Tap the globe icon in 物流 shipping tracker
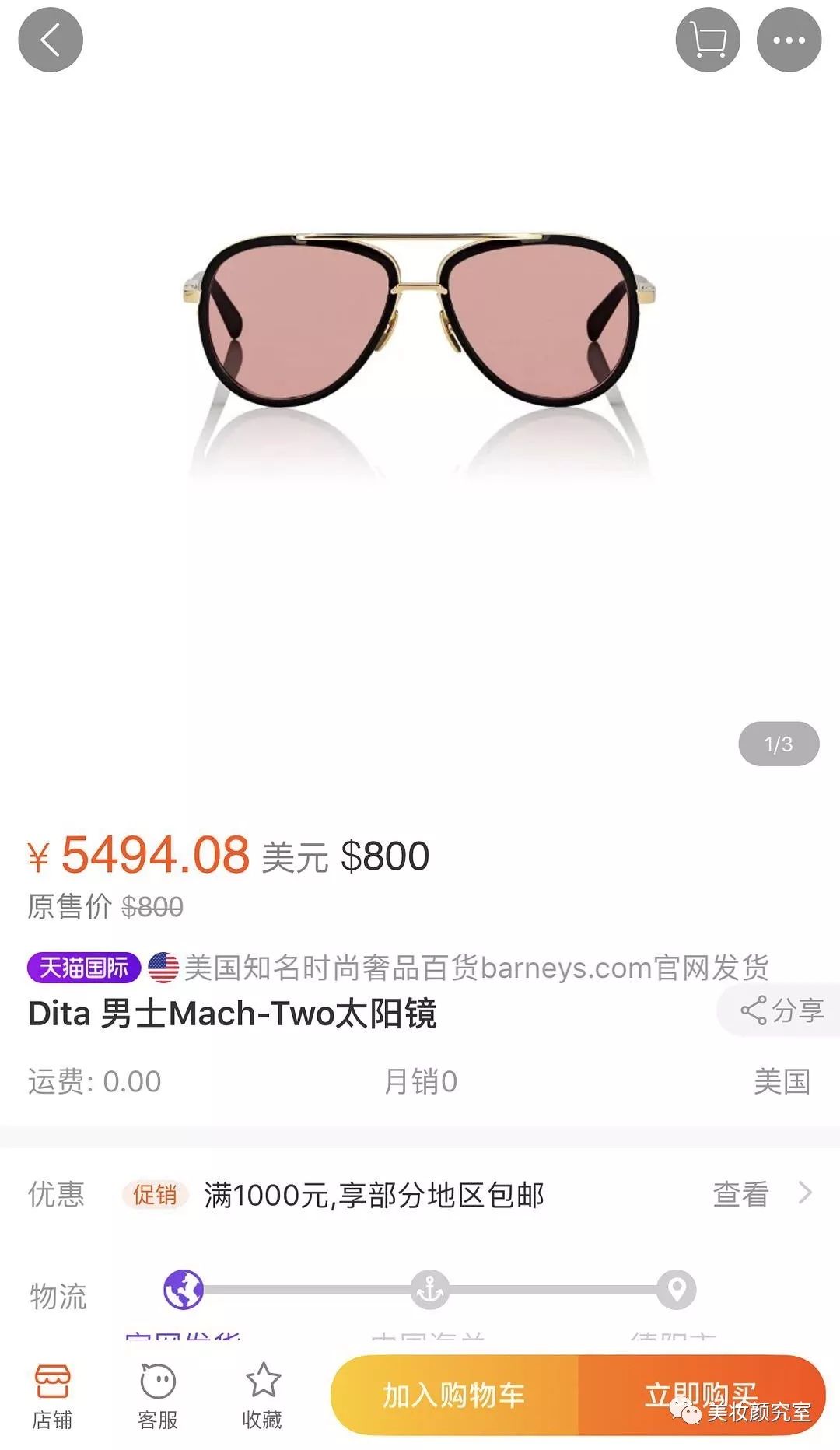 point(181,1291)
